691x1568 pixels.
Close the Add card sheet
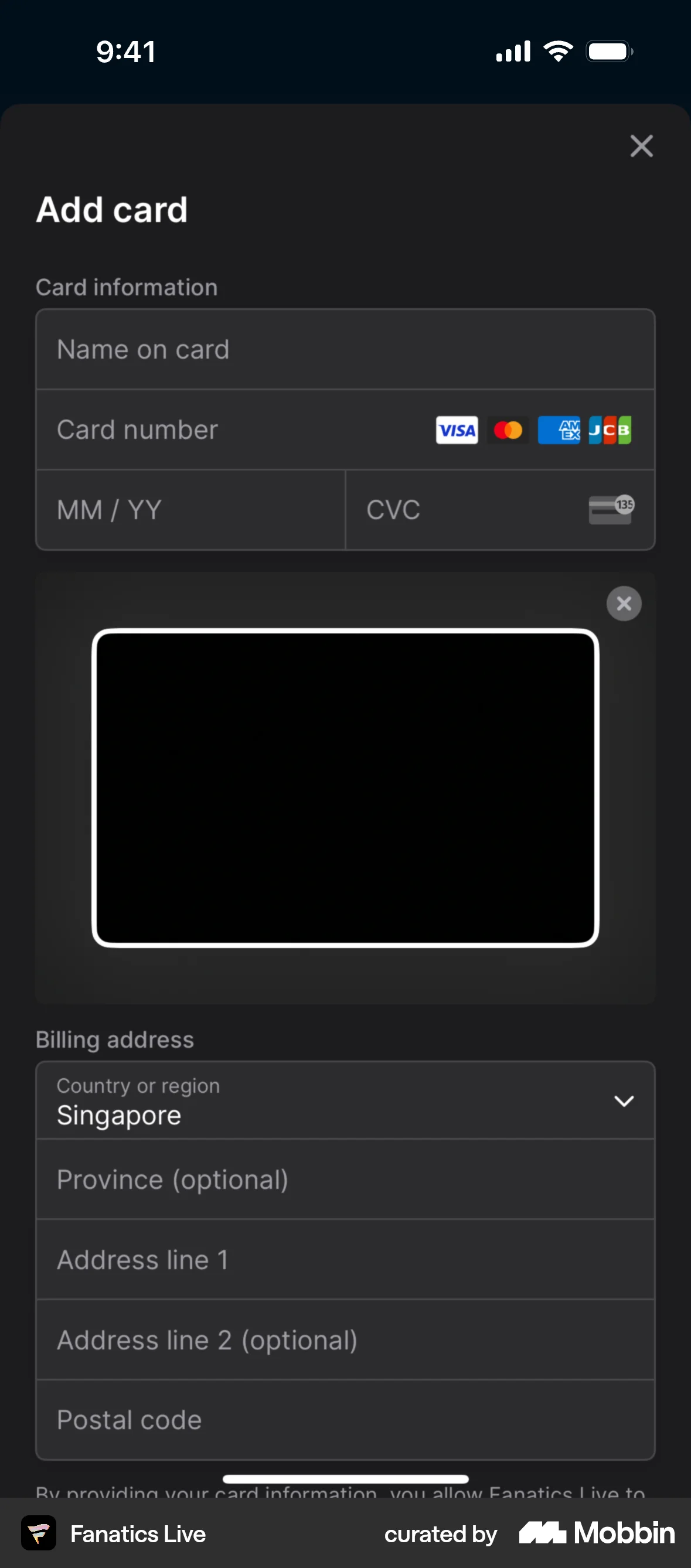[641, 146]
